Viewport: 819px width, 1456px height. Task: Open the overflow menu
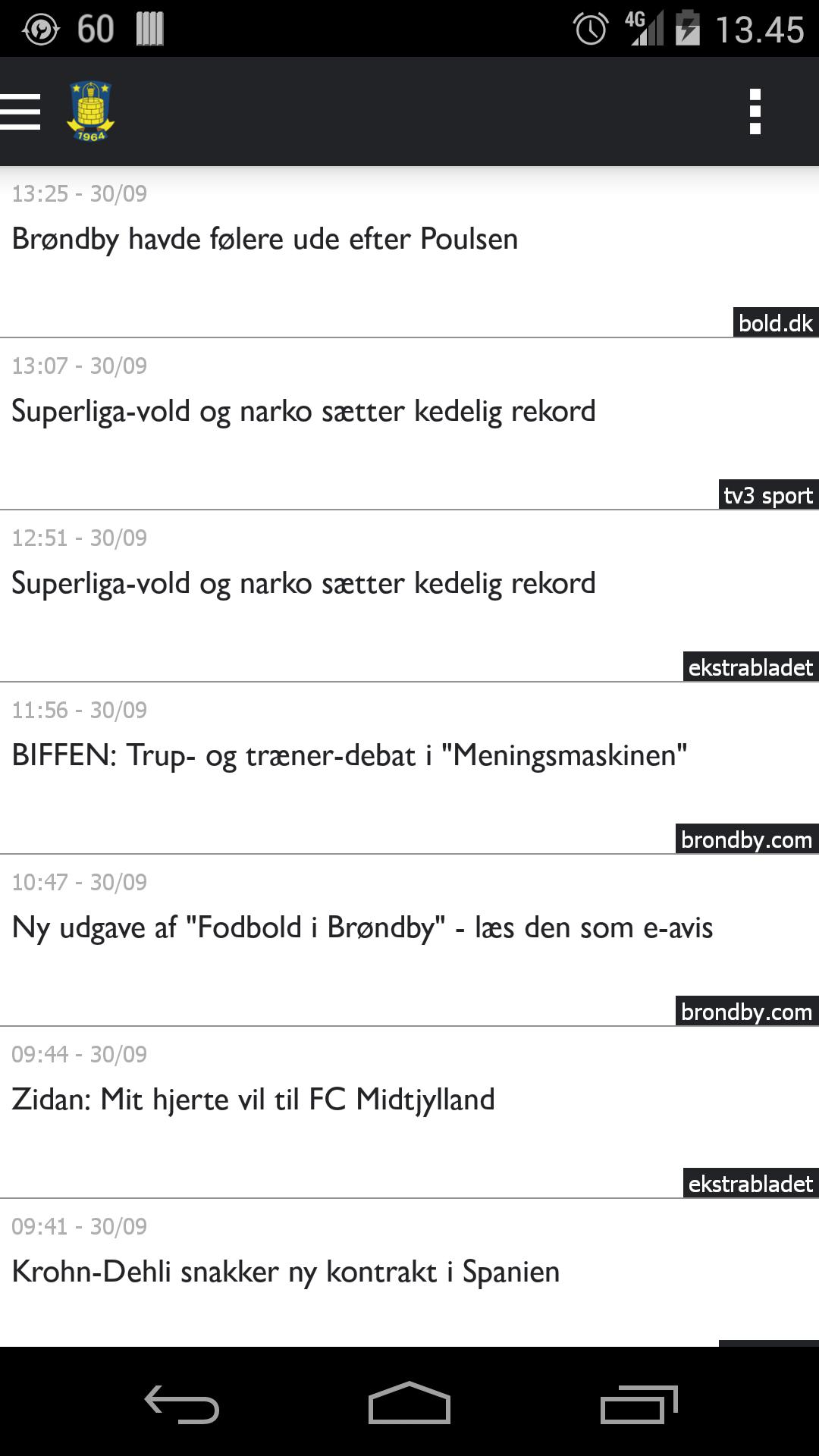[x=755, y=111]
